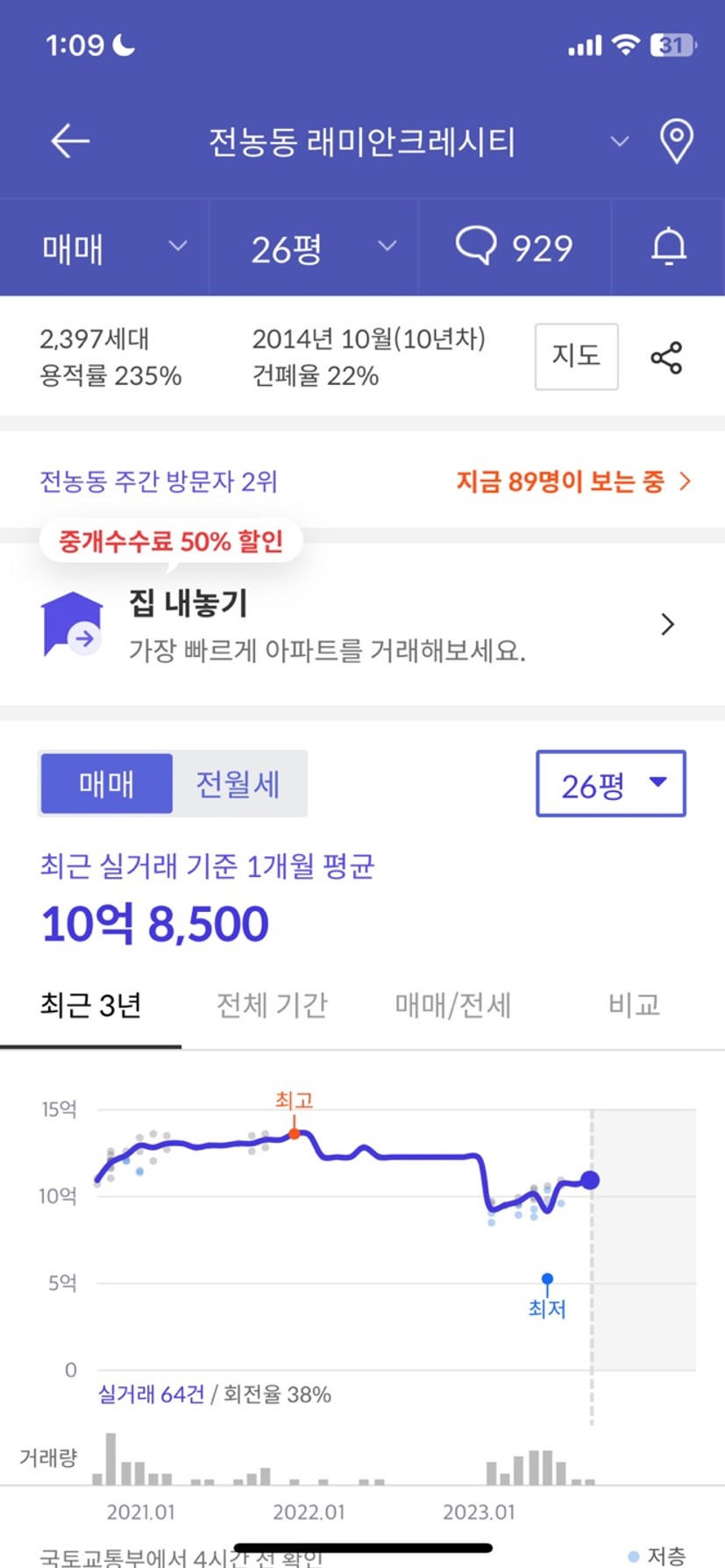Viewport: 725px width, 1568px height.
Task: View the 929 comments
Action: coord(515,248)
